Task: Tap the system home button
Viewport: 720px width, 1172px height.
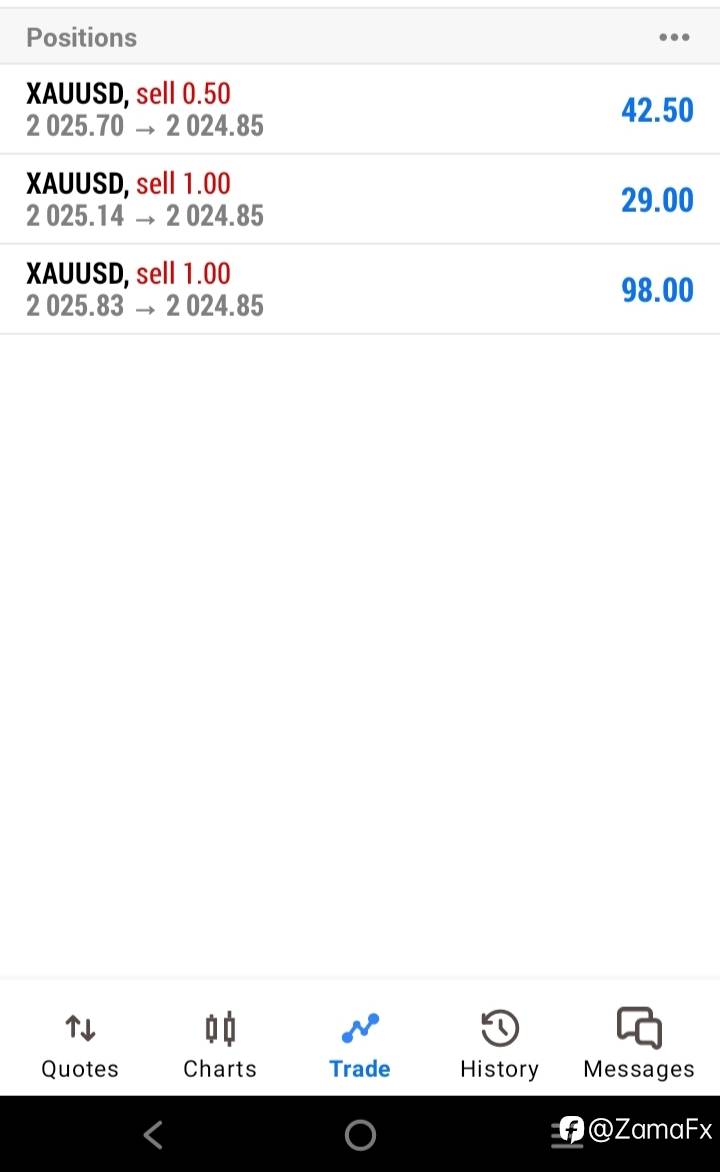Action: [x=360, y=1135]
